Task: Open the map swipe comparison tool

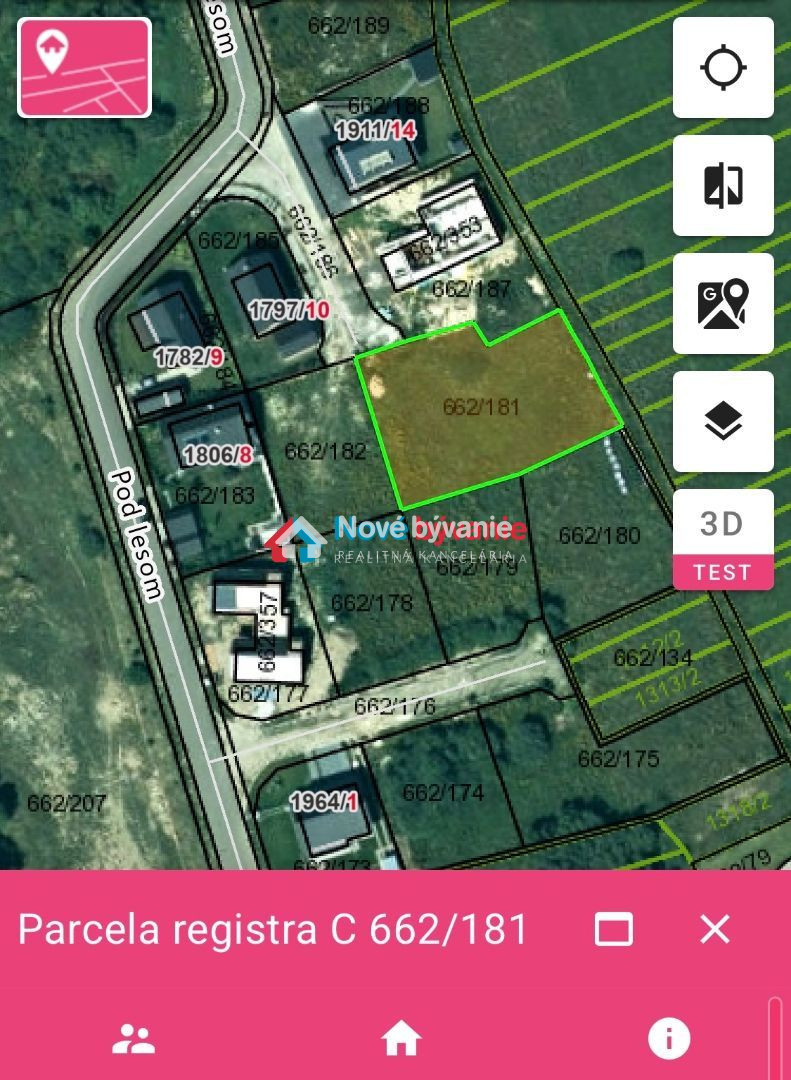Action: click(723, 185)
